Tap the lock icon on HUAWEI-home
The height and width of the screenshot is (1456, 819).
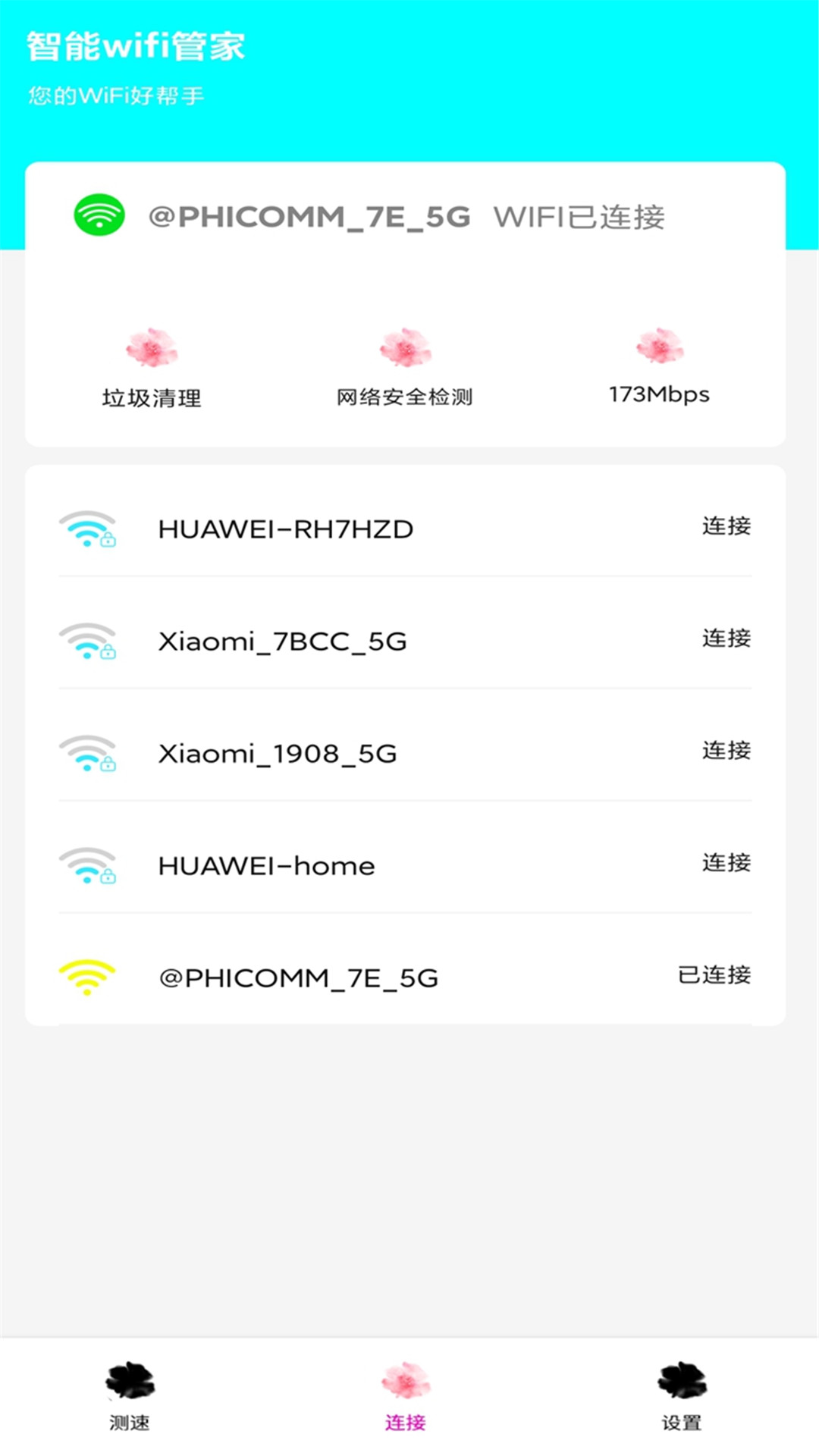[108, 877]
